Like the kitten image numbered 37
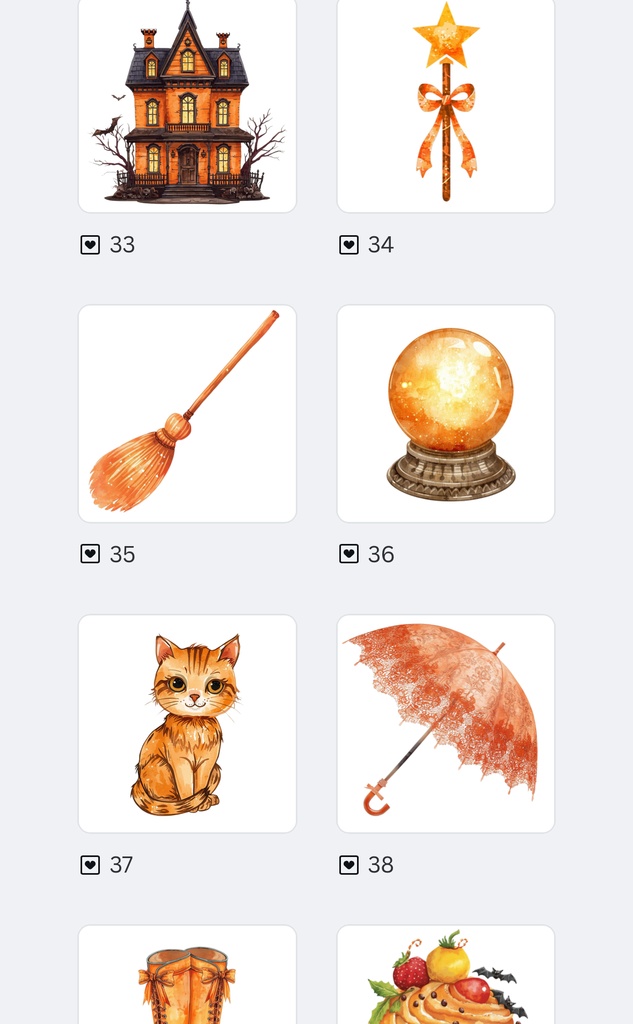This screenshot has height=1024, width=633. click(x=90, y=865)
